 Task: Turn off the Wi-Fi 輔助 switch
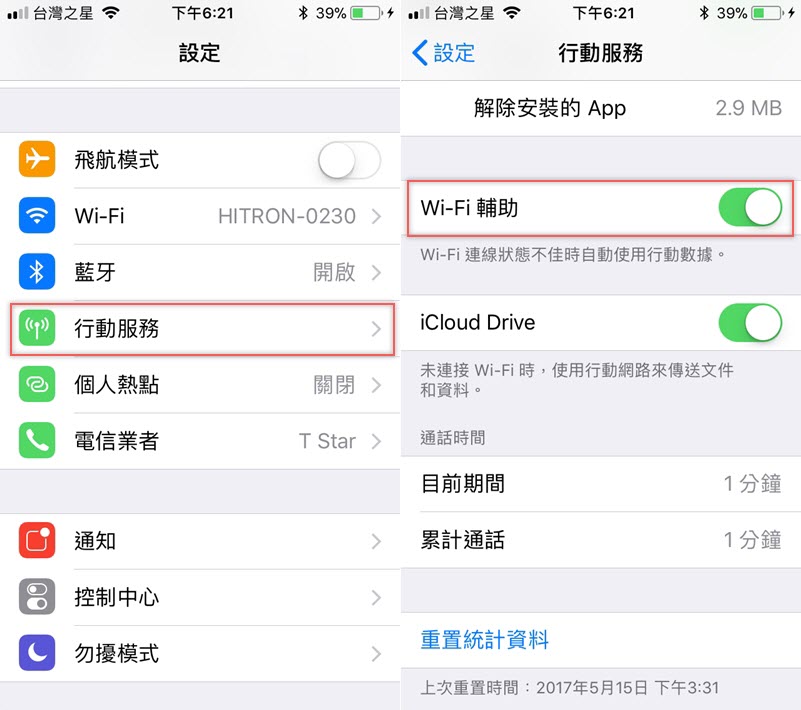pyautogui.click(x=750, y=208)
